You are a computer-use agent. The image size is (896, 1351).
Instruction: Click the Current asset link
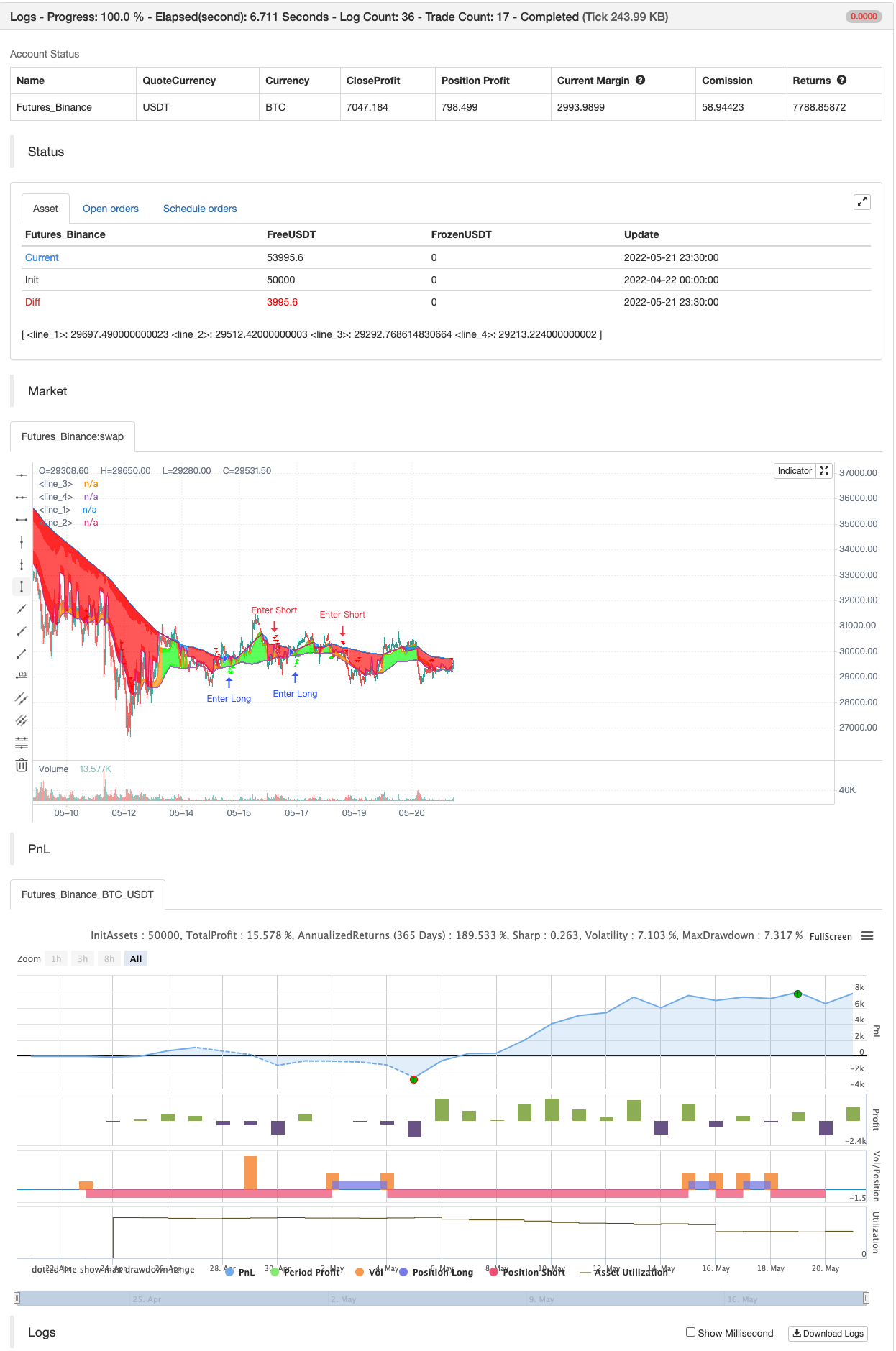point(42,257)
